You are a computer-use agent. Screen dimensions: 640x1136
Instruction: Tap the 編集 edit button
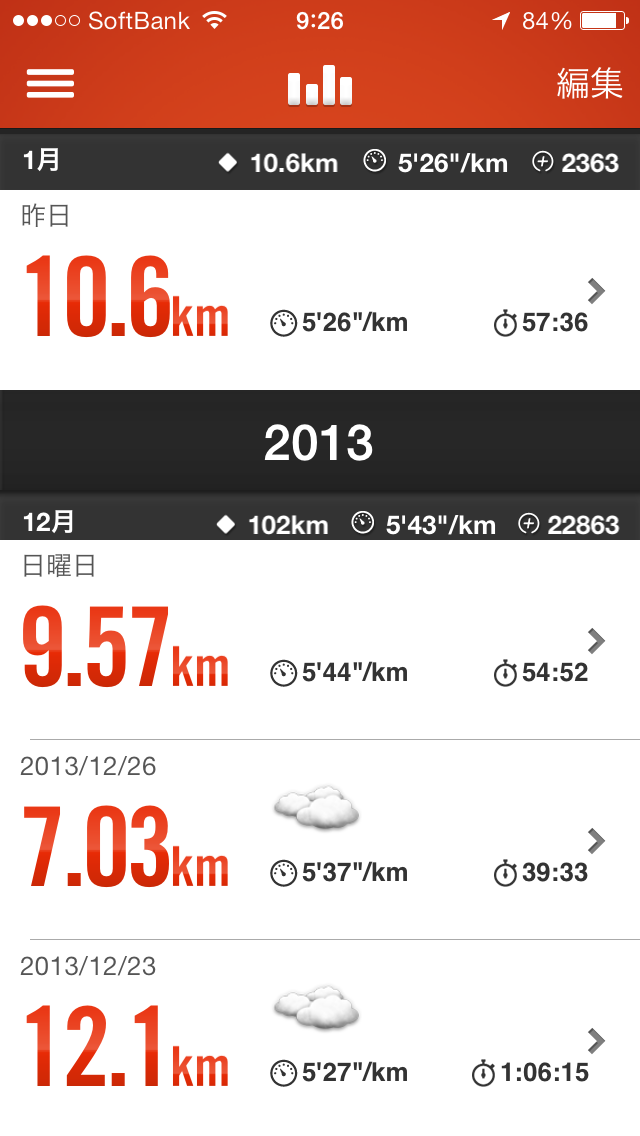click(589, 83)
